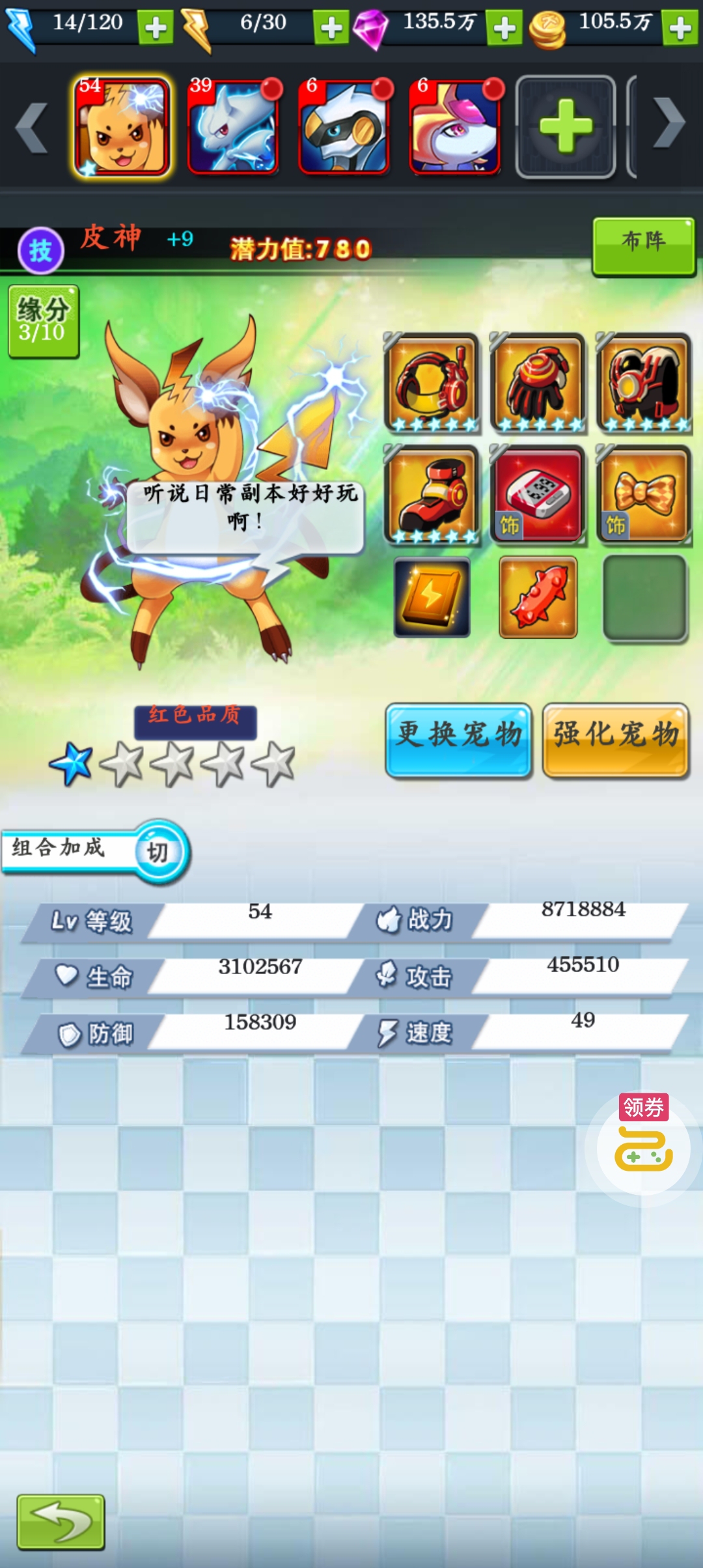Add a pet to the empty slot
The height and width of the screenshot is (1568, 703).
[566, 127]
